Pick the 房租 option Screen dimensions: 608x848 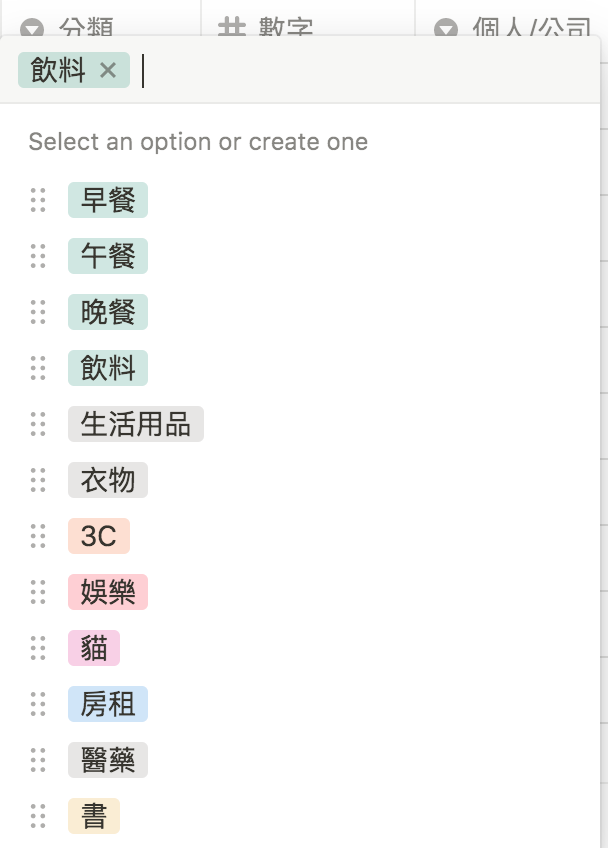tap(108, 704)
